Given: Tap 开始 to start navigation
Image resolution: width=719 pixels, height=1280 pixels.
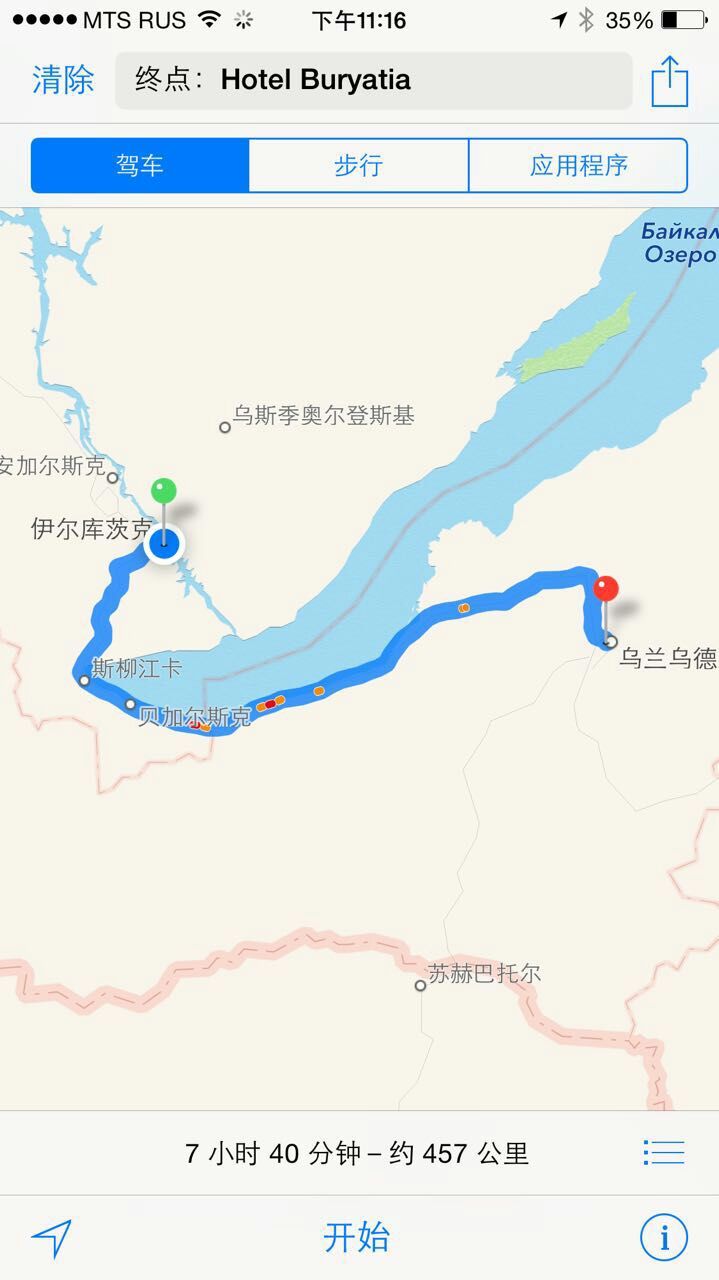Looking at the screenshot, I should click(356, 1237).
